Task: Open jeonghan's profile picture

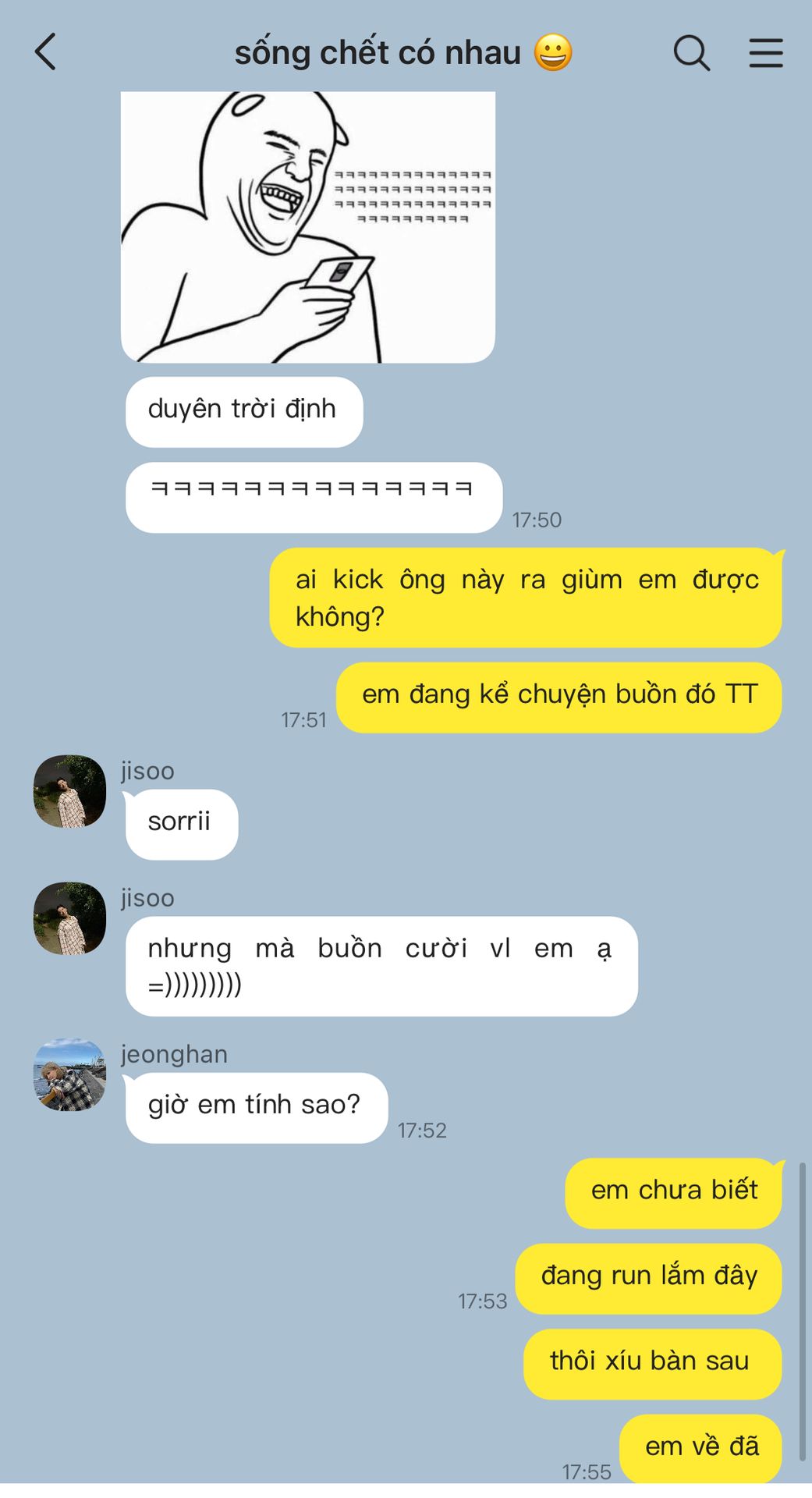Action: (69, 1074)
